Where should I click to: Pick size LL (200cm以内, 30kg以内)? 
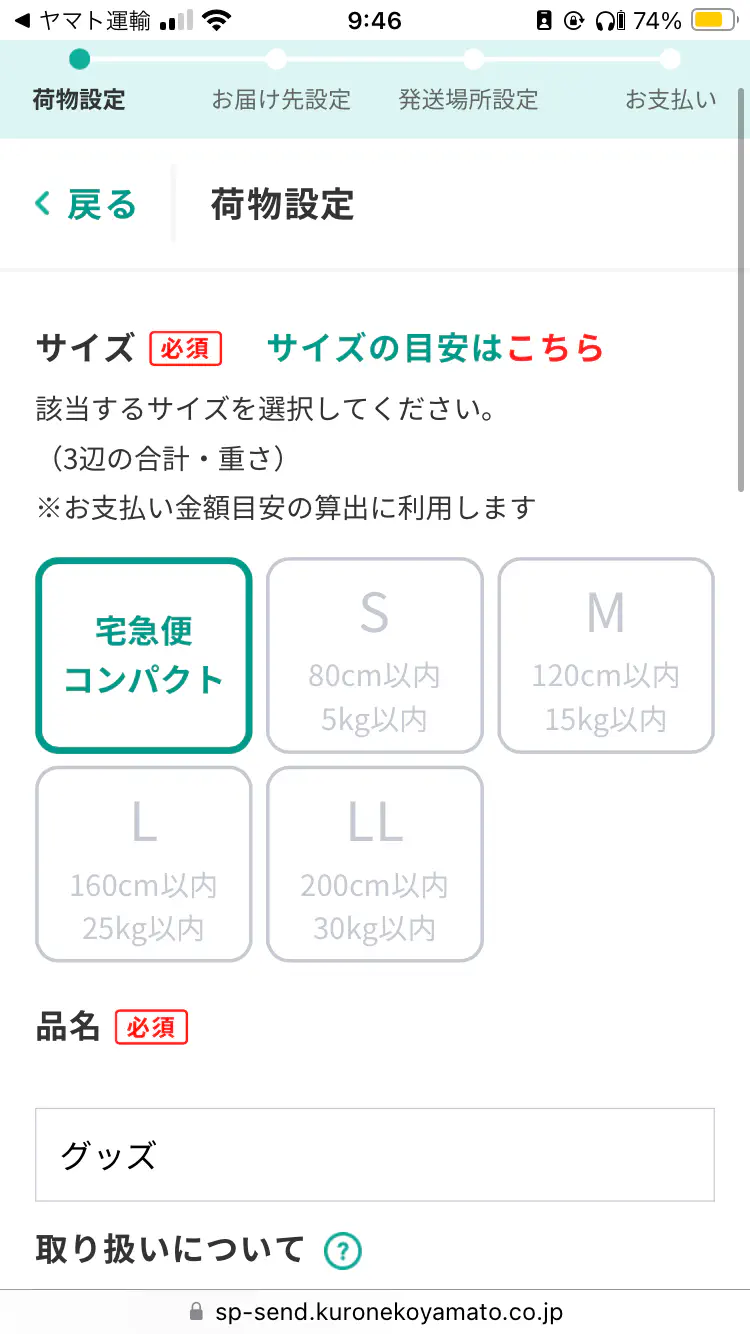pyautogui.click(x=375, y=864)
